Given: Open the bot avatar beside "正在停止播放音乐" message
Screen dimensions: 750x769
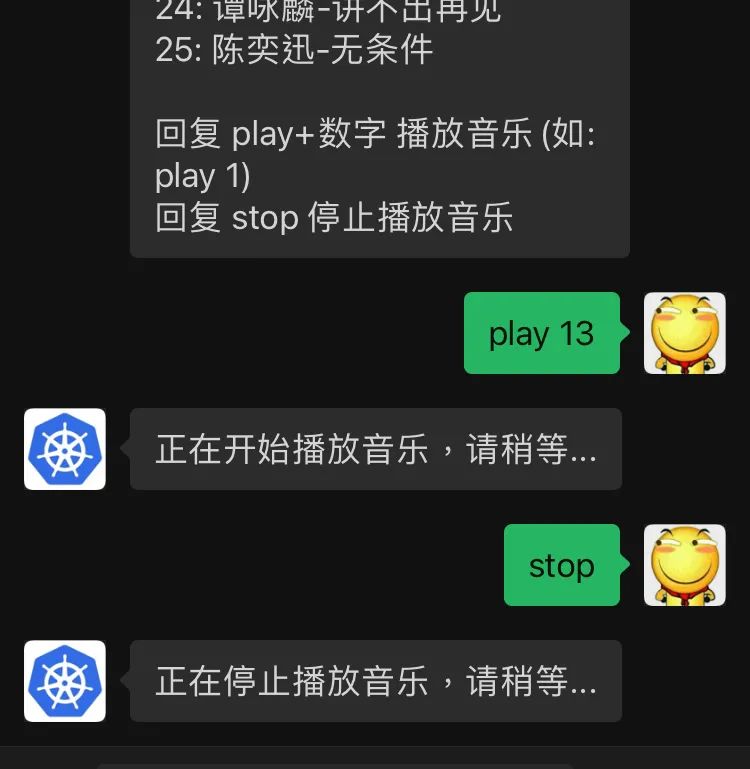Looking at the screenshot, I should click(x=65, y=681).
